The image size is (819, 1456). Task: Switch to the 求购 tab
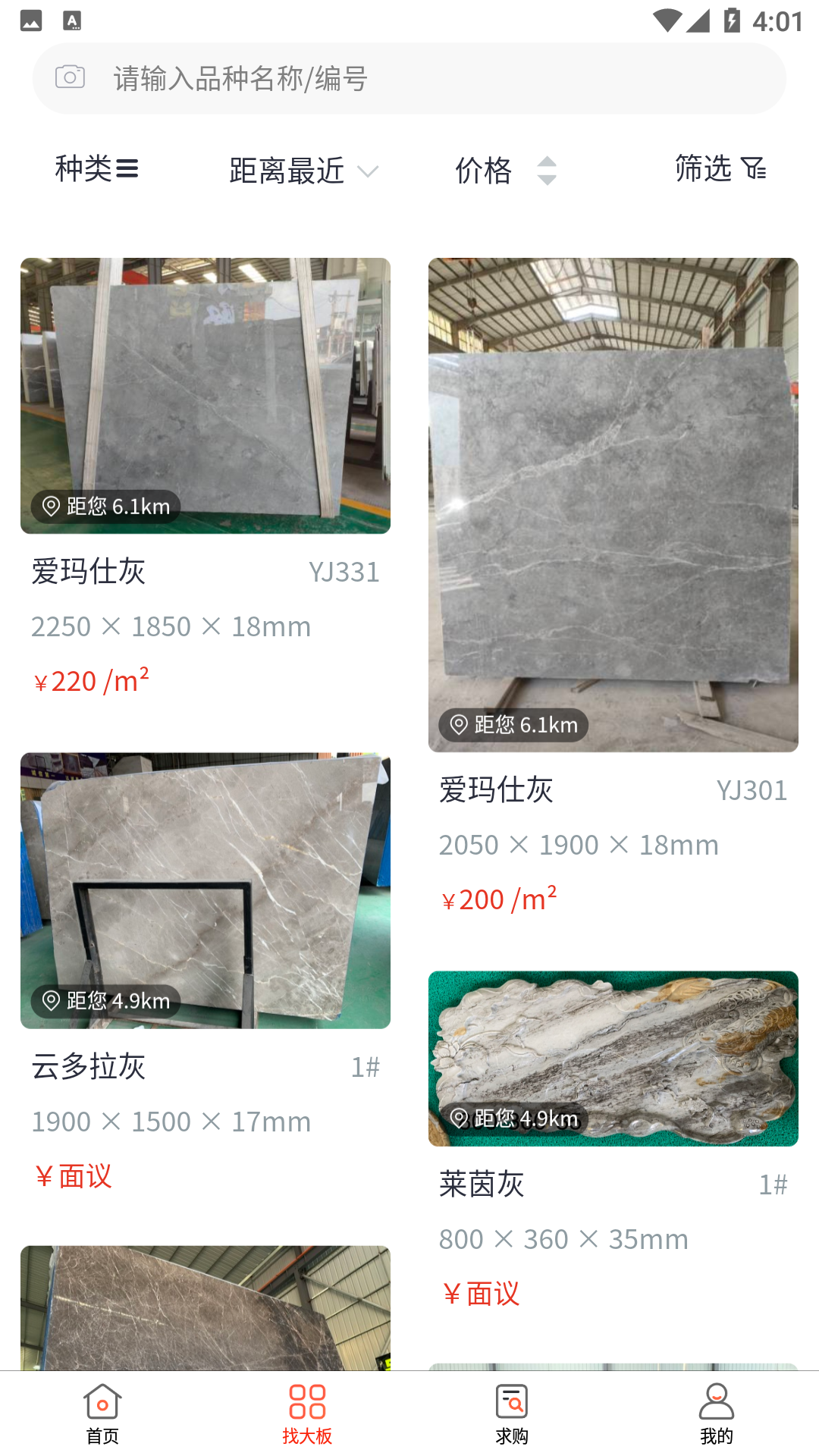coord(511,1418)
